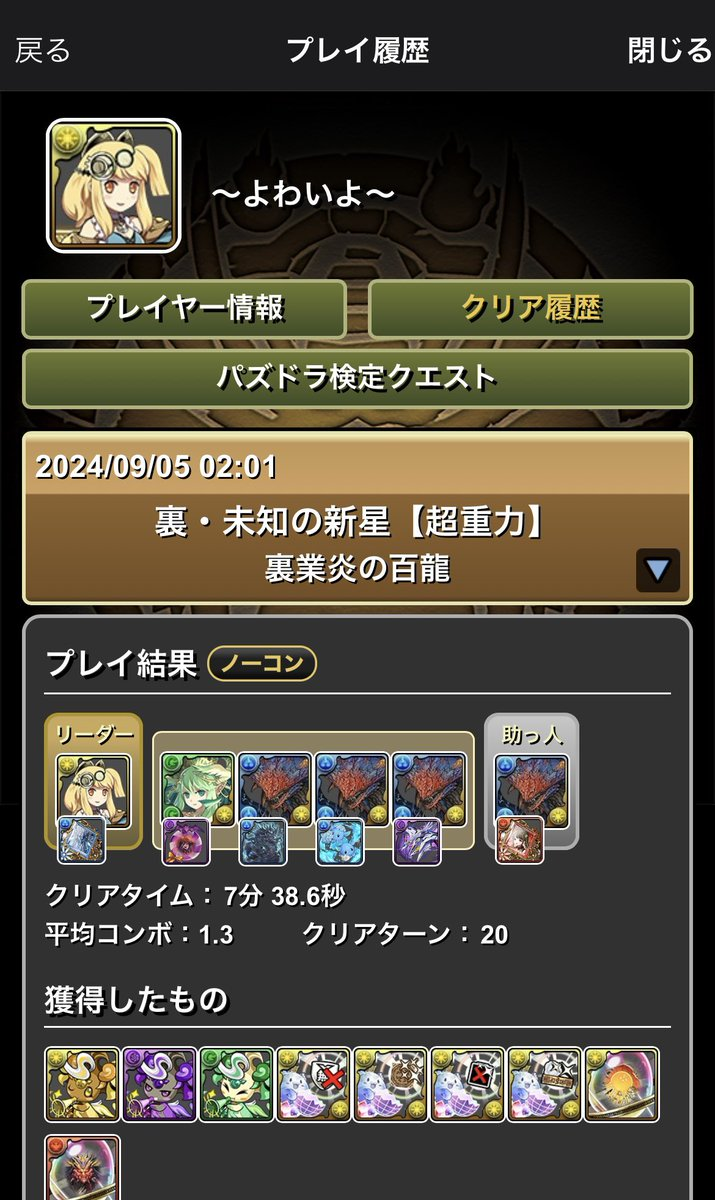
Task: Inspect the gold mask reward item
Action: tap(82, 1085)
